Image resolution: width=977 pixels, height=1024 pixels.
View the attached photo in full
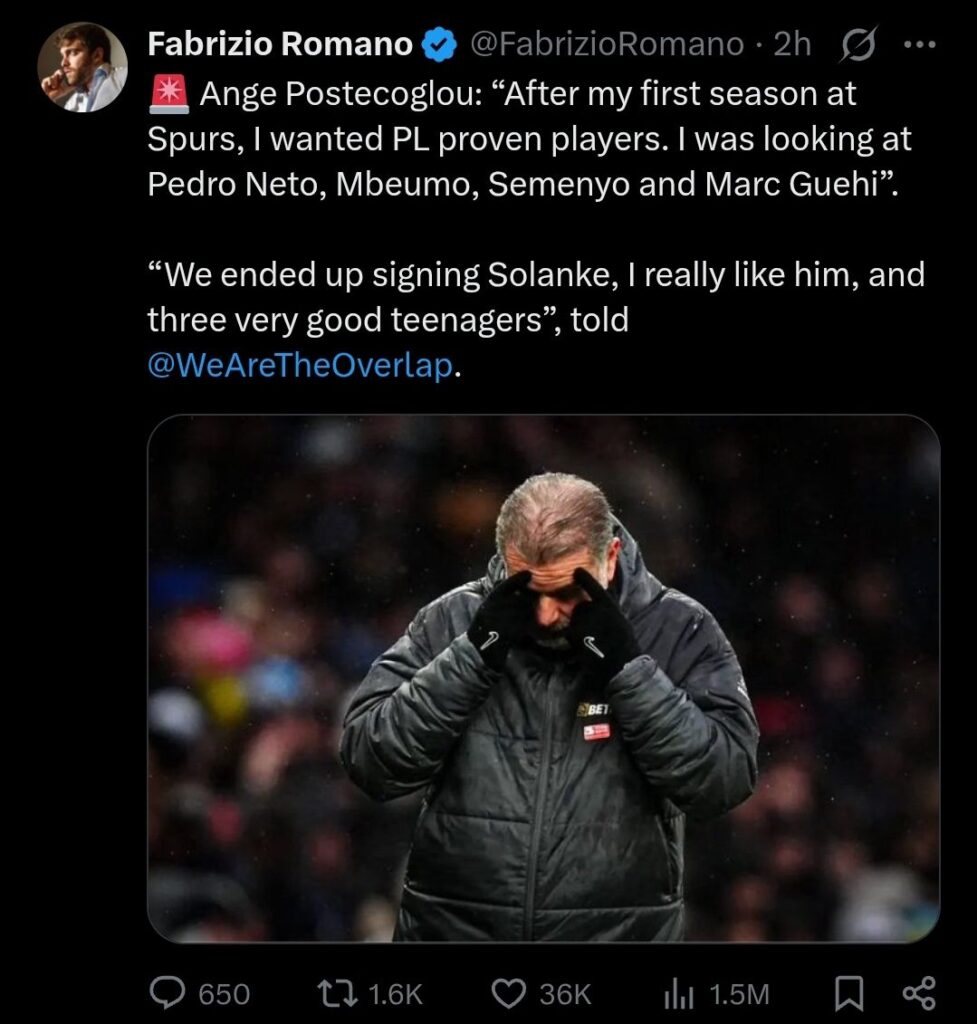click(x=543, y=678)
